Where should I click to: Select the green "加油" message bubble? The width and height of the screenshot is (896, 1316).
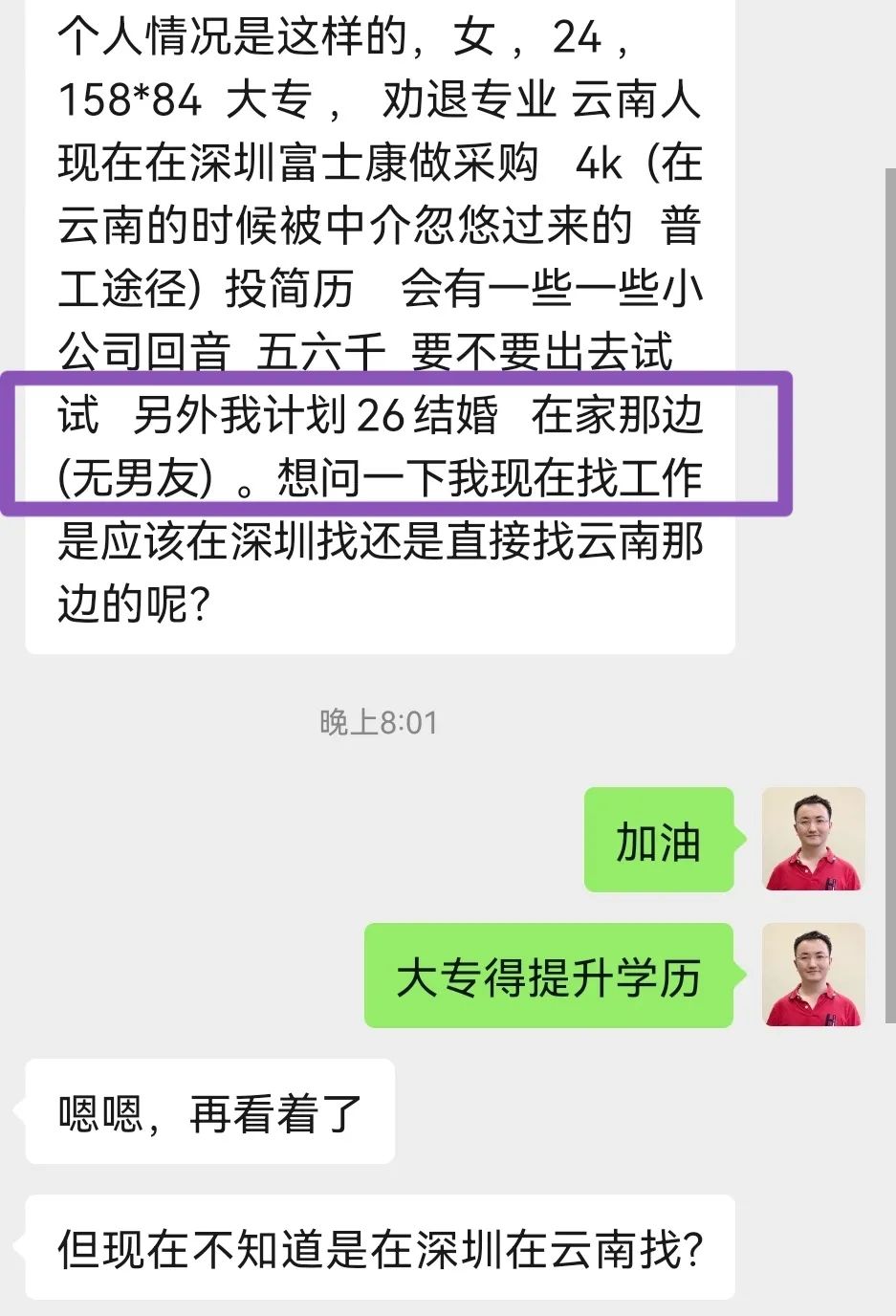click(660, 843)
